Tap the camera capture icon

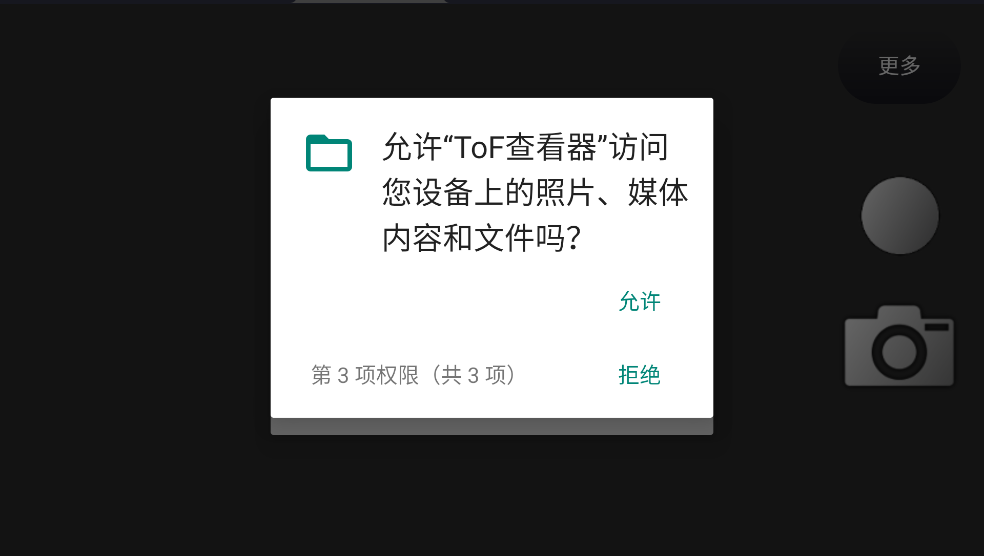point(899,347)
